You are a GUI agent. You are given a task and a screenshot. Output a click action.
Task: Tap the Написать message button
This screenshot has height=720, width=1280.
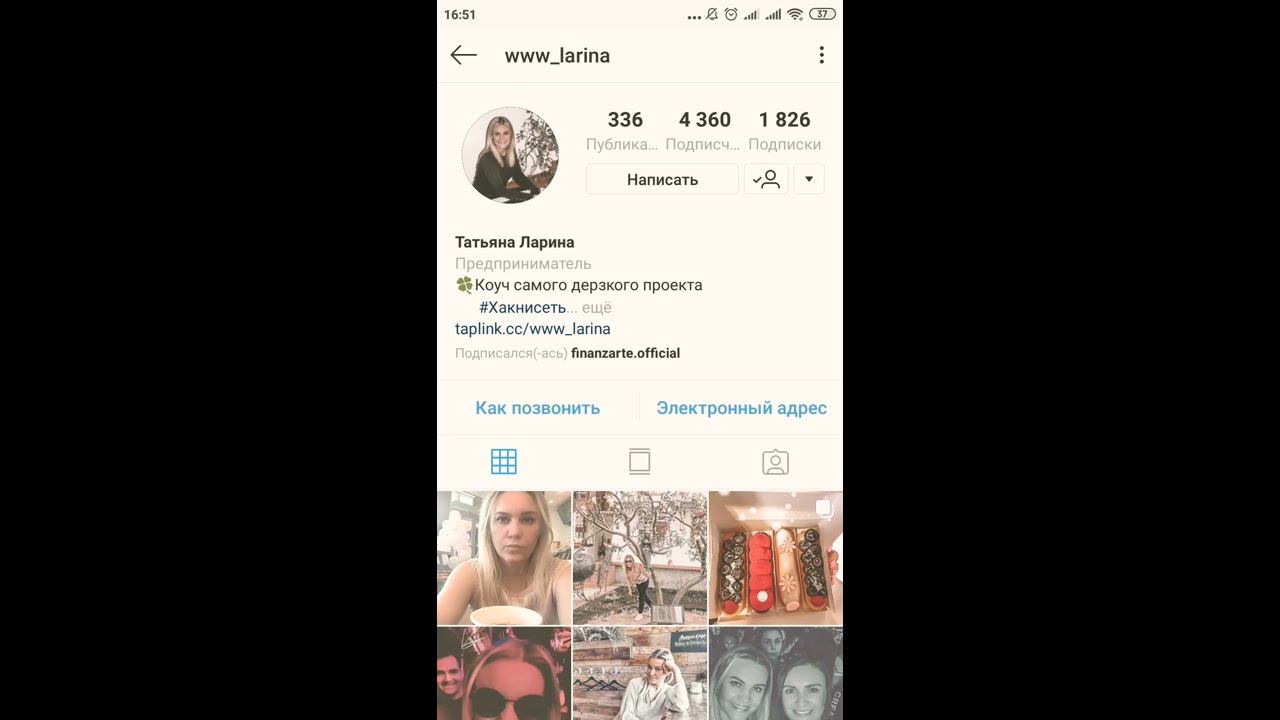click(662, 180)
